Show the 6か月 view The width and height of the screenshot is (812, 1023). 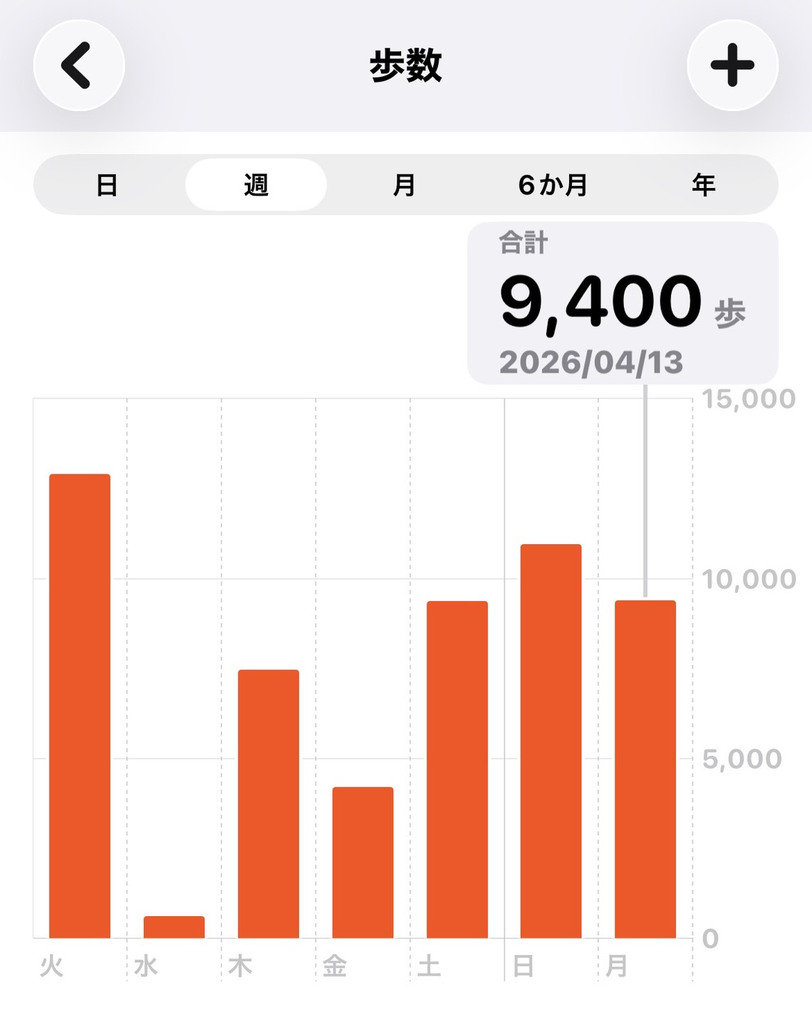pyautogui.click(x=553, y=185)
